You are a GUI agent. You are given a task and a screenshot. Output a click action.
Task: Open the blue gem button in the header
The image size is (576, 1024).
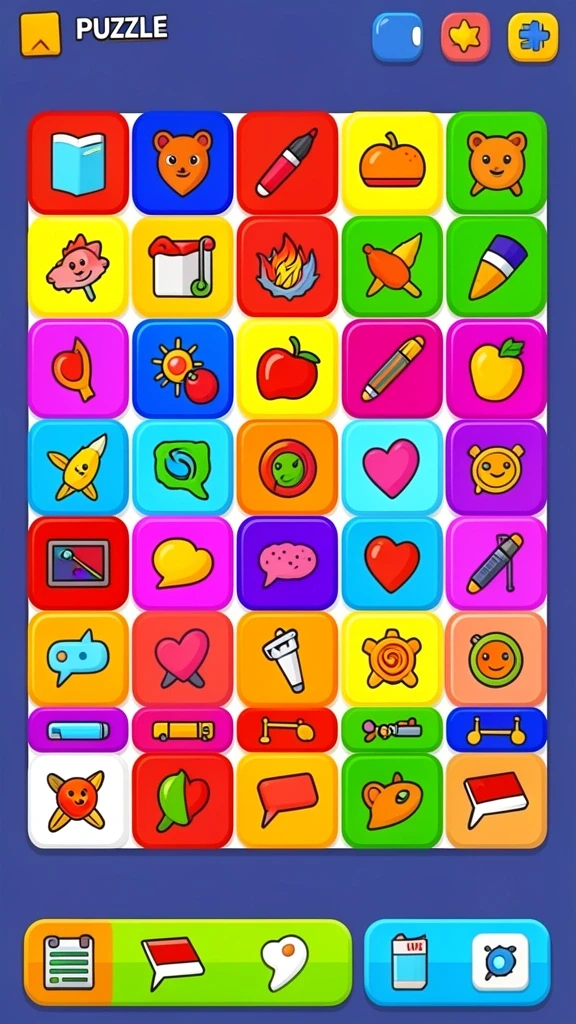[x=398, y=37]
